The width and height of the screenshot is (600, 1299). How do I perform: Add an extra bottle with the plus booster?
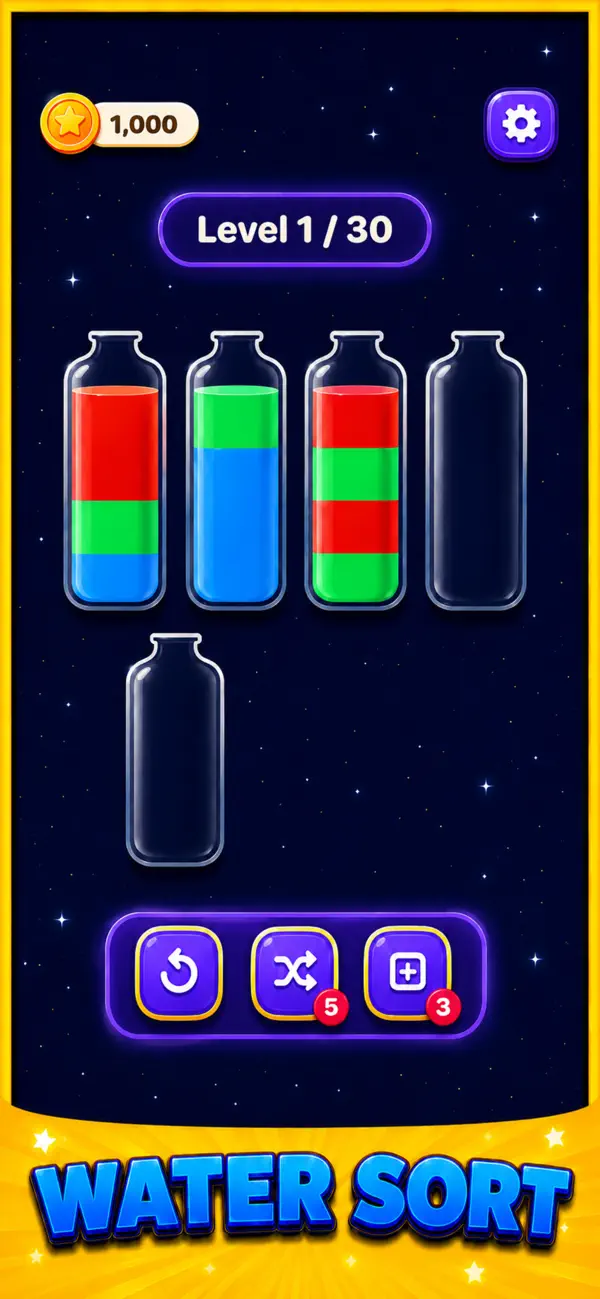tap(408, 973)
